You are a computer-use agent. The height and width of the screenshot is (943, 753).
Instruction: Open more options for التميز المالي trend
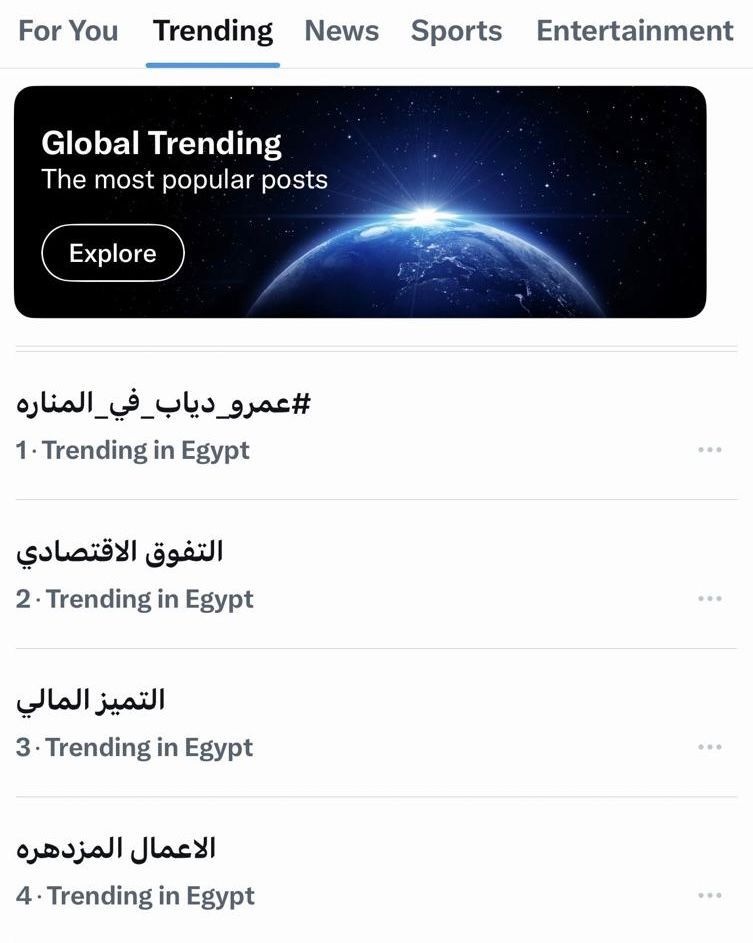(709, 747)
